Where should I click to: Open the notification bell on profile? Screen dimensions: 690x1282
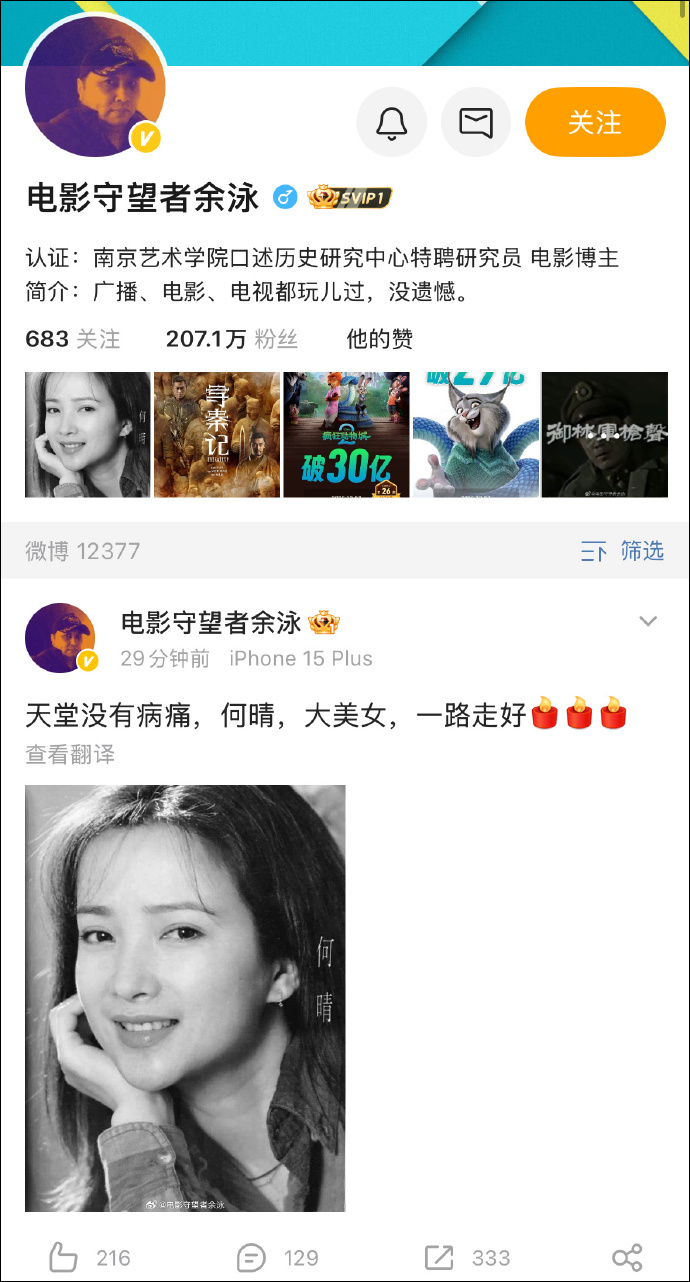391,122
